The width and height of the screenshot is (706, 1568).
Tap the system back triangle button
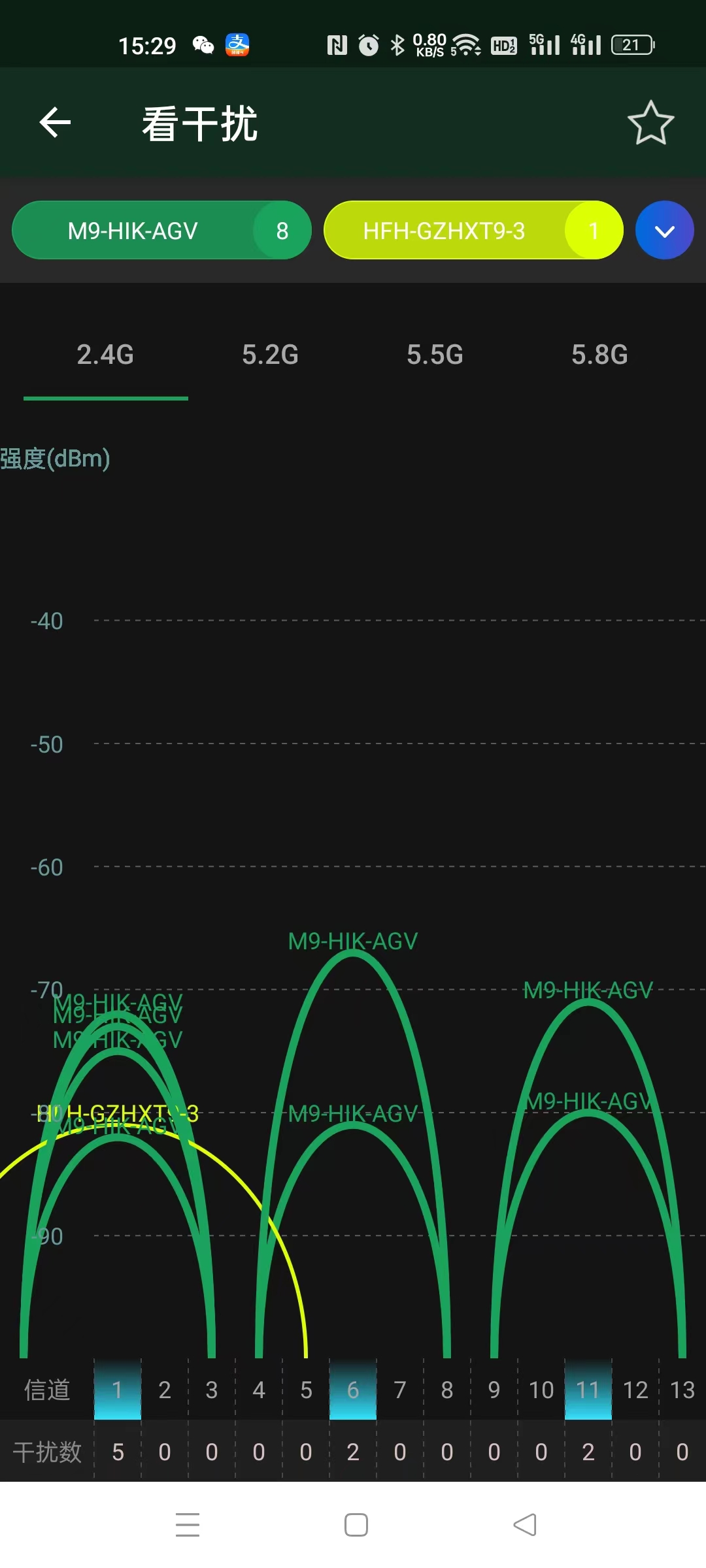coord(524,1524)
